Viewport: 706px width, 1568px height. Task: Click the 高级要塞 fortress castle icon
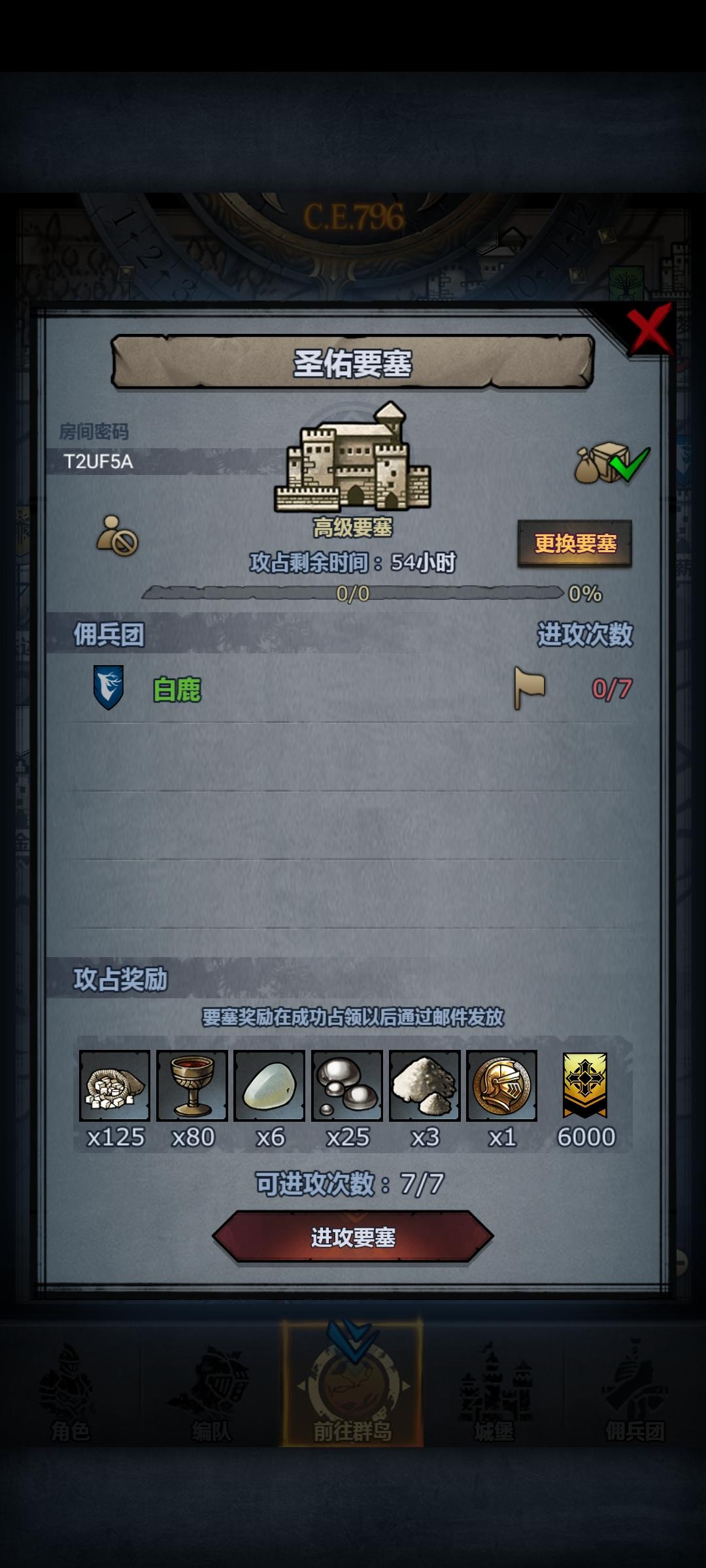tap(353, 461)
